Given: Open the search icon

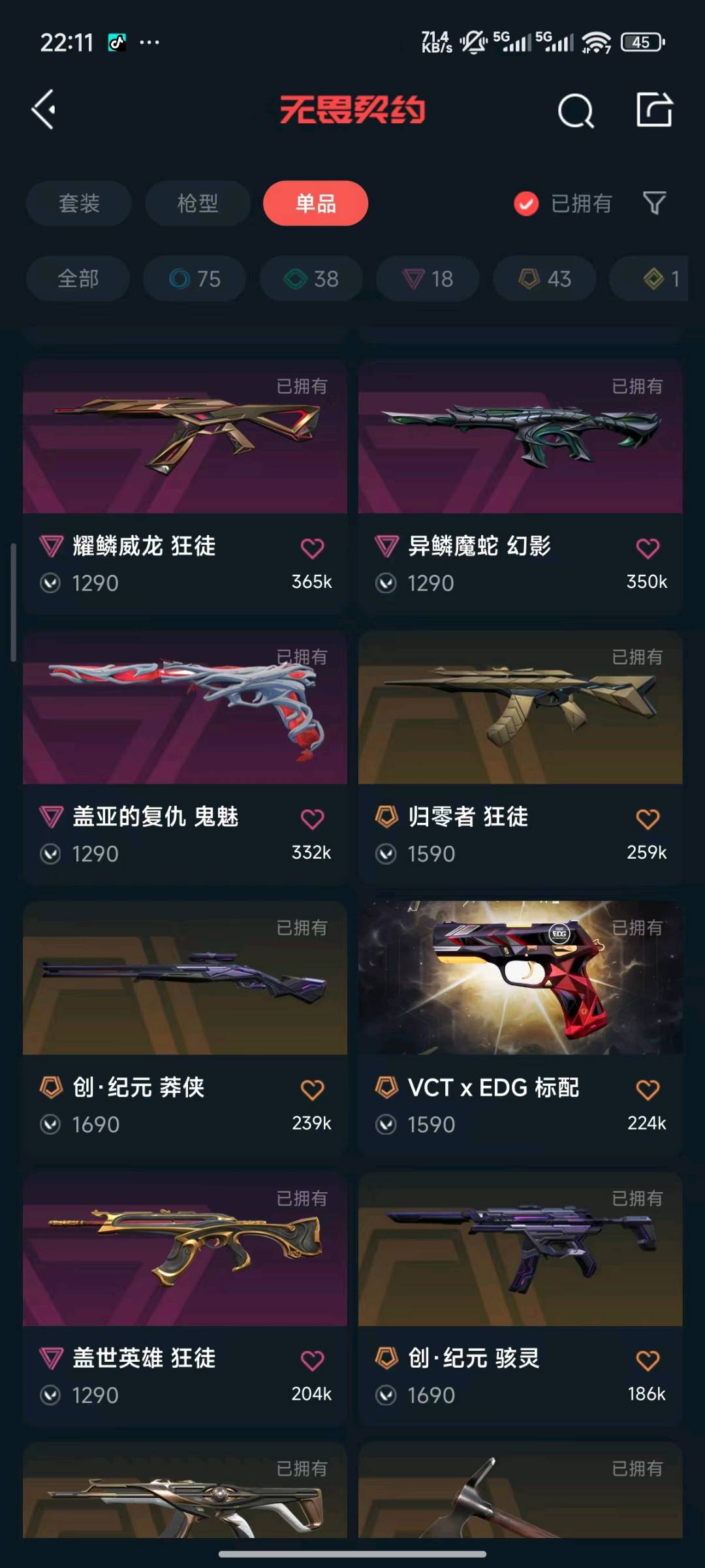Looking at the screenshot, I should [575, 111].
